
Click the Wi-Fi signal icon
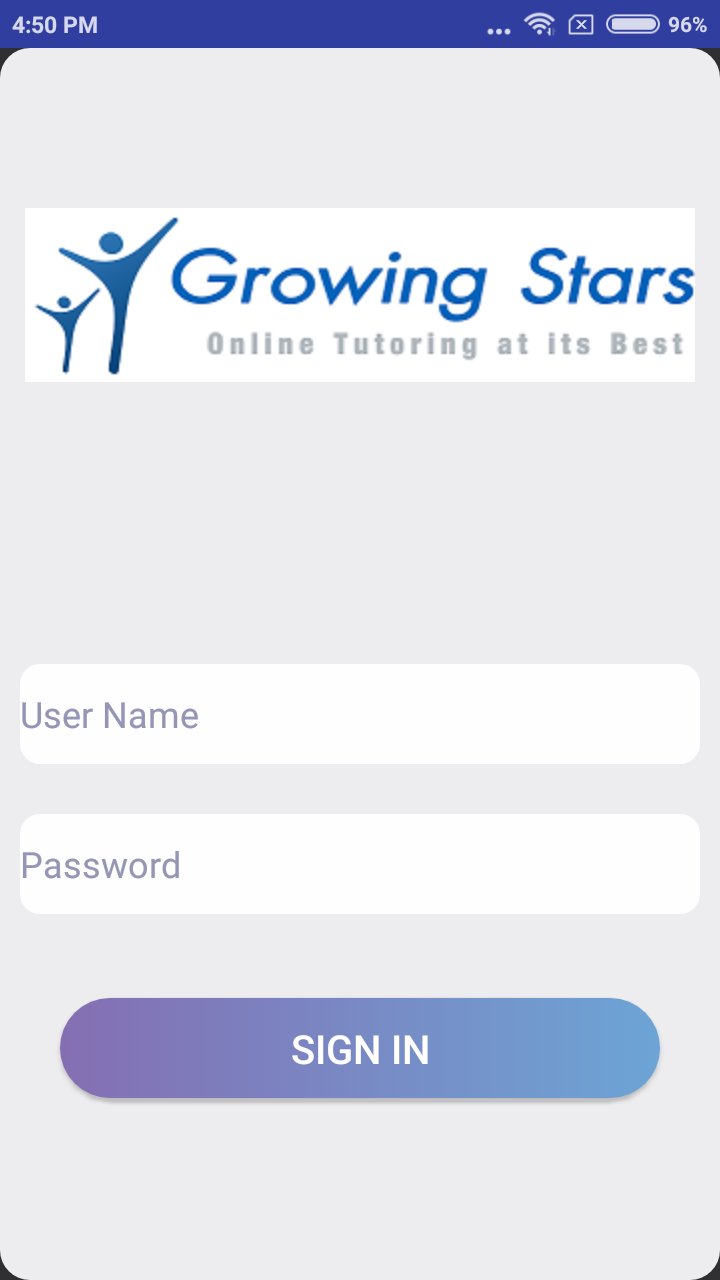click(539, 22)
